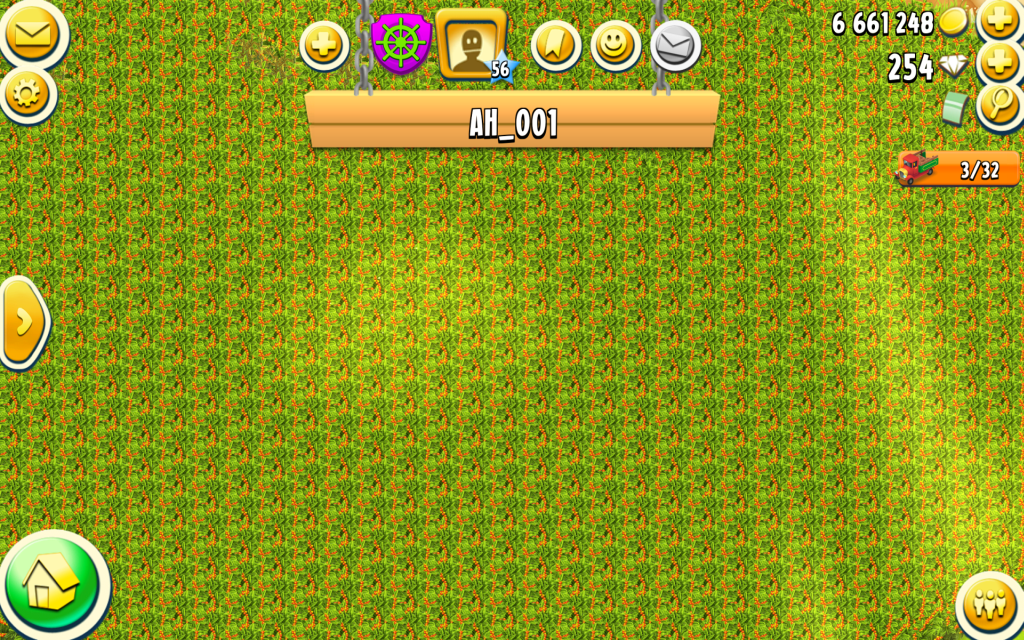Open the magnifying glass search
Viewport: 1024px width, 640px height.
pos(999,104)
